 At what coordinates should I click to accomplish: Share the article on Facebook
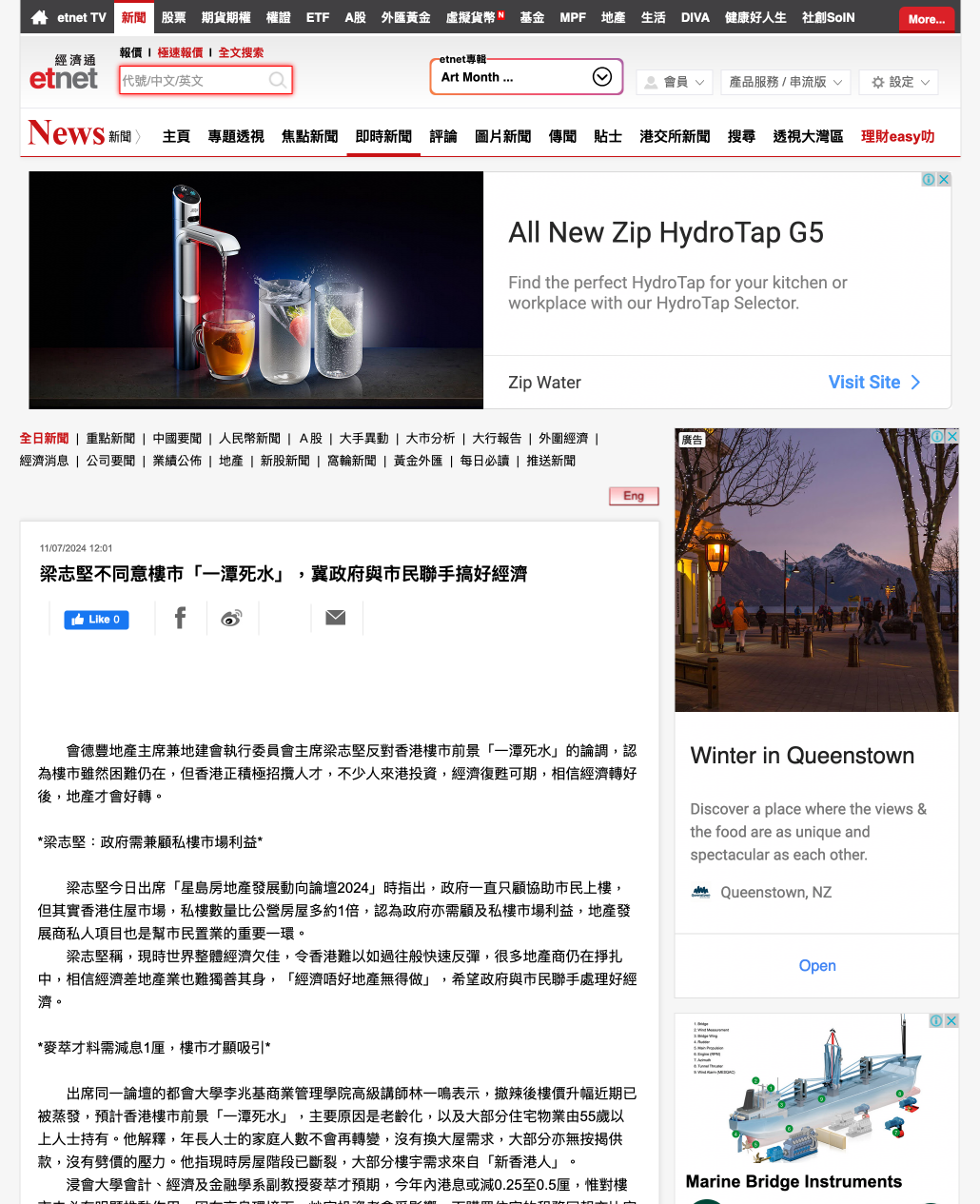click(x=180, y=619)
